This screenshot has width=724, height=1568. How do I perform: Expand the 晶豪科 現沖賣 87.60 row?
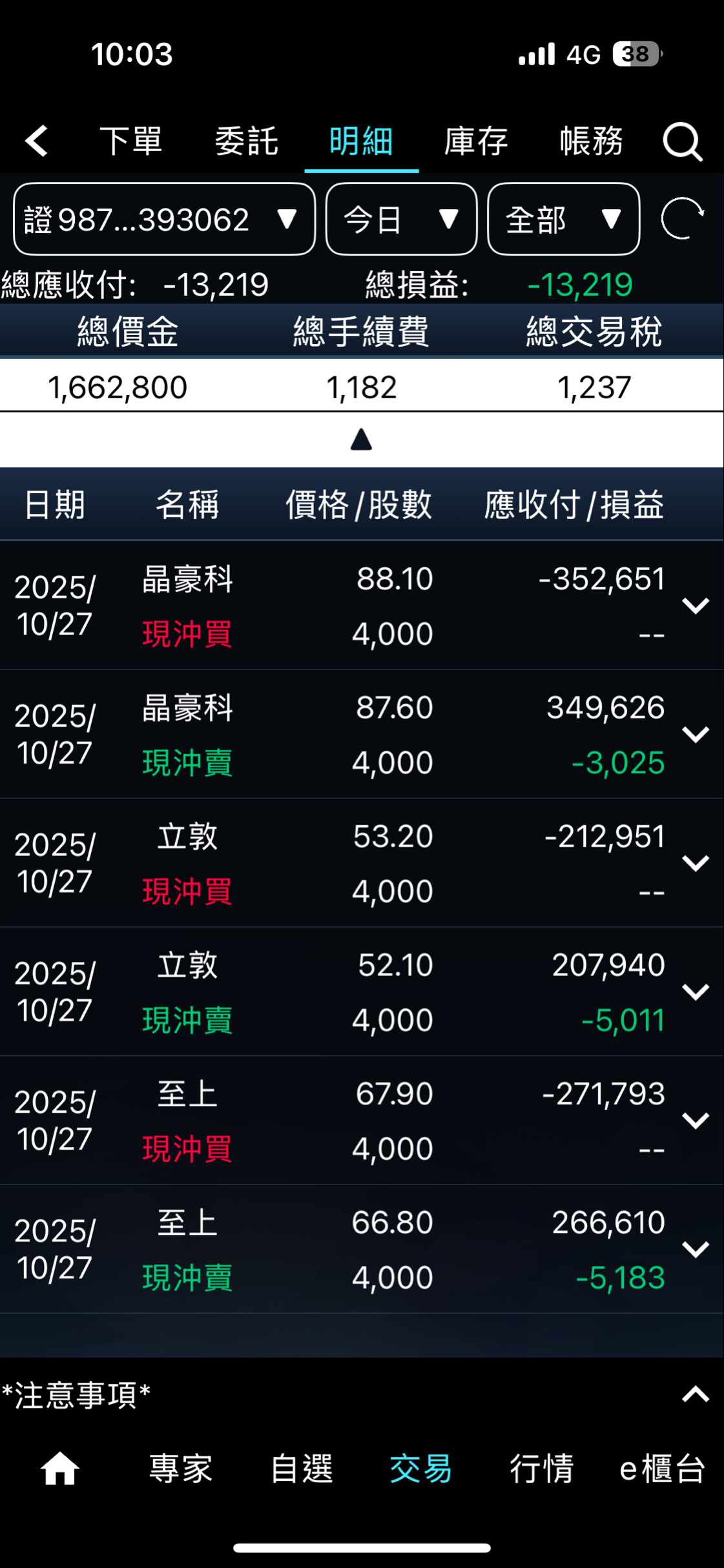pyautogui.click(x=695, y=734)
